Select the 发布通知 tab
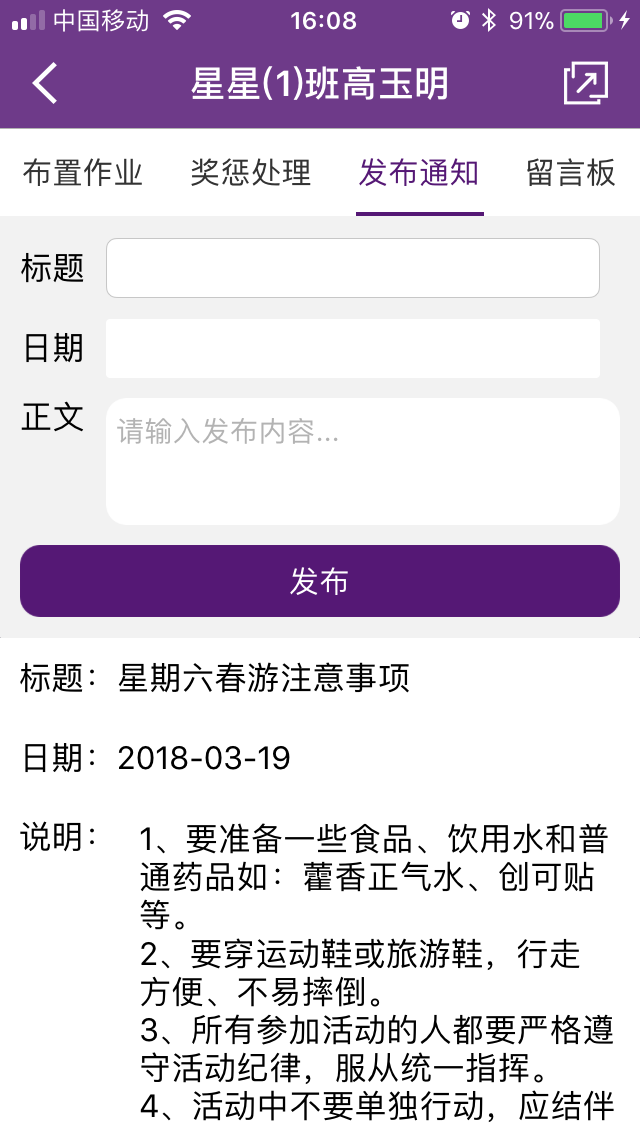This screenshot has height=1136, width=640. coord(419,172)
